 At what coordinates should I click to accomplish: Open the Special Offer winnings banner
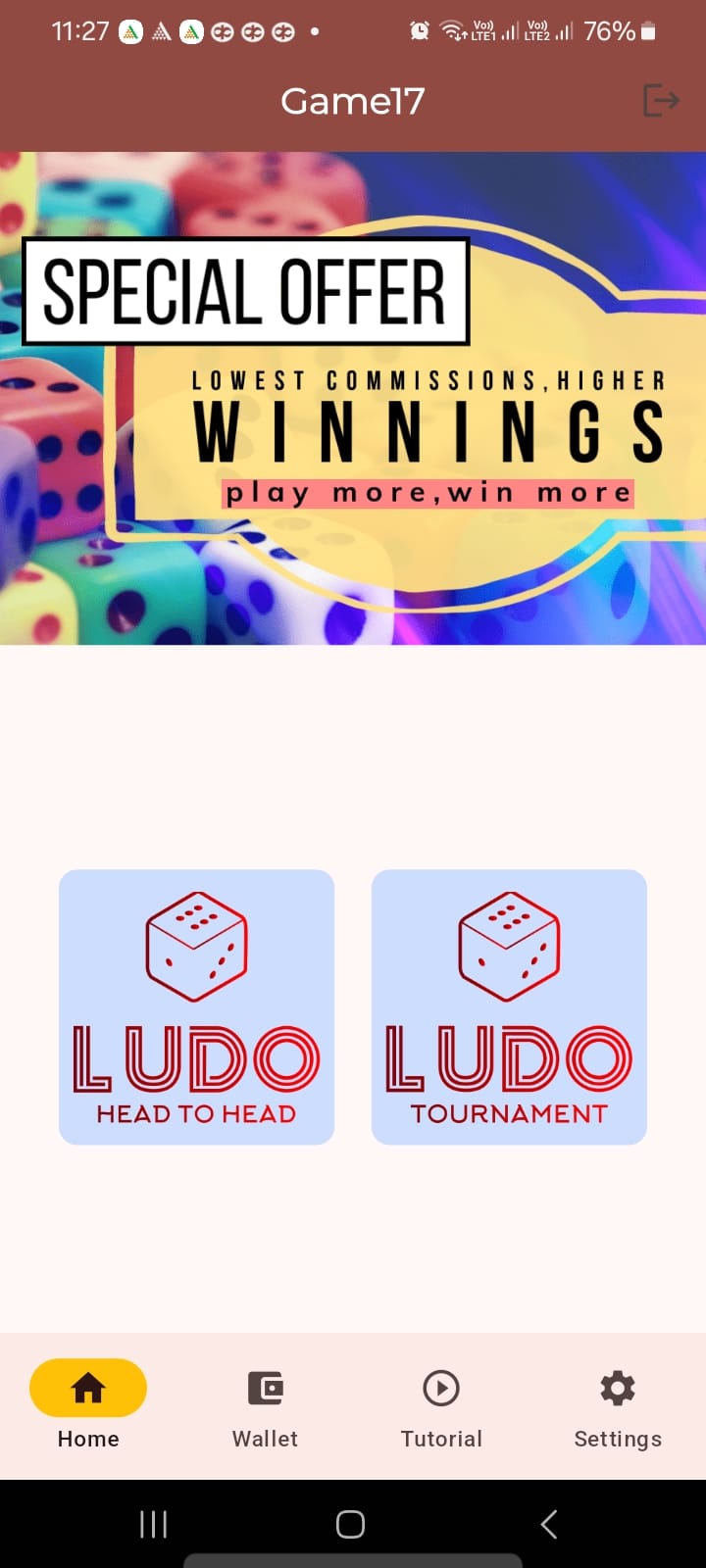coord(353,398)
